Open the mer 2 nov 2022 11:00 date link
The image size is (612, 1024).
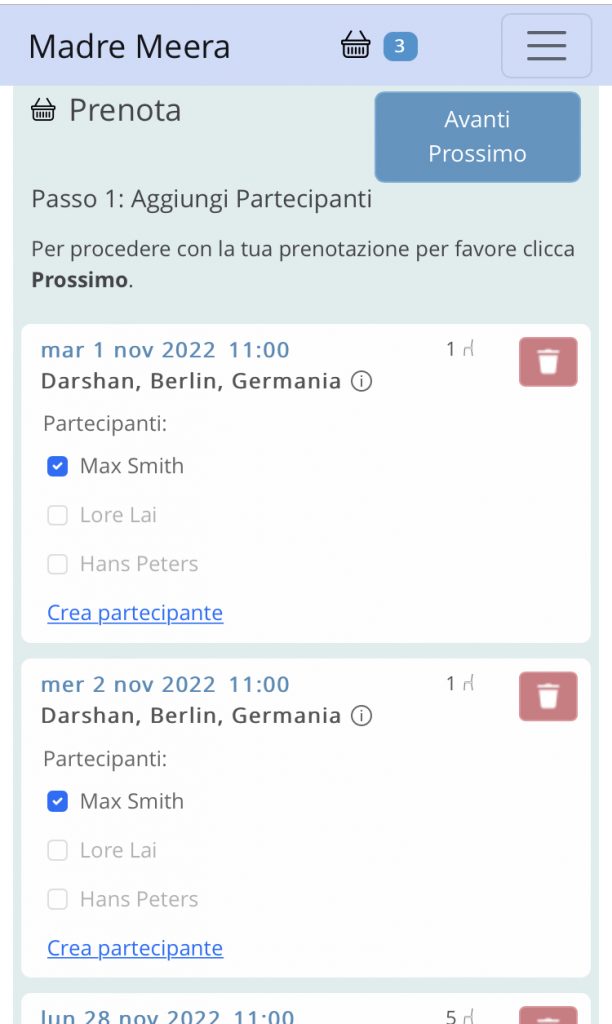[x=165, y=685]
